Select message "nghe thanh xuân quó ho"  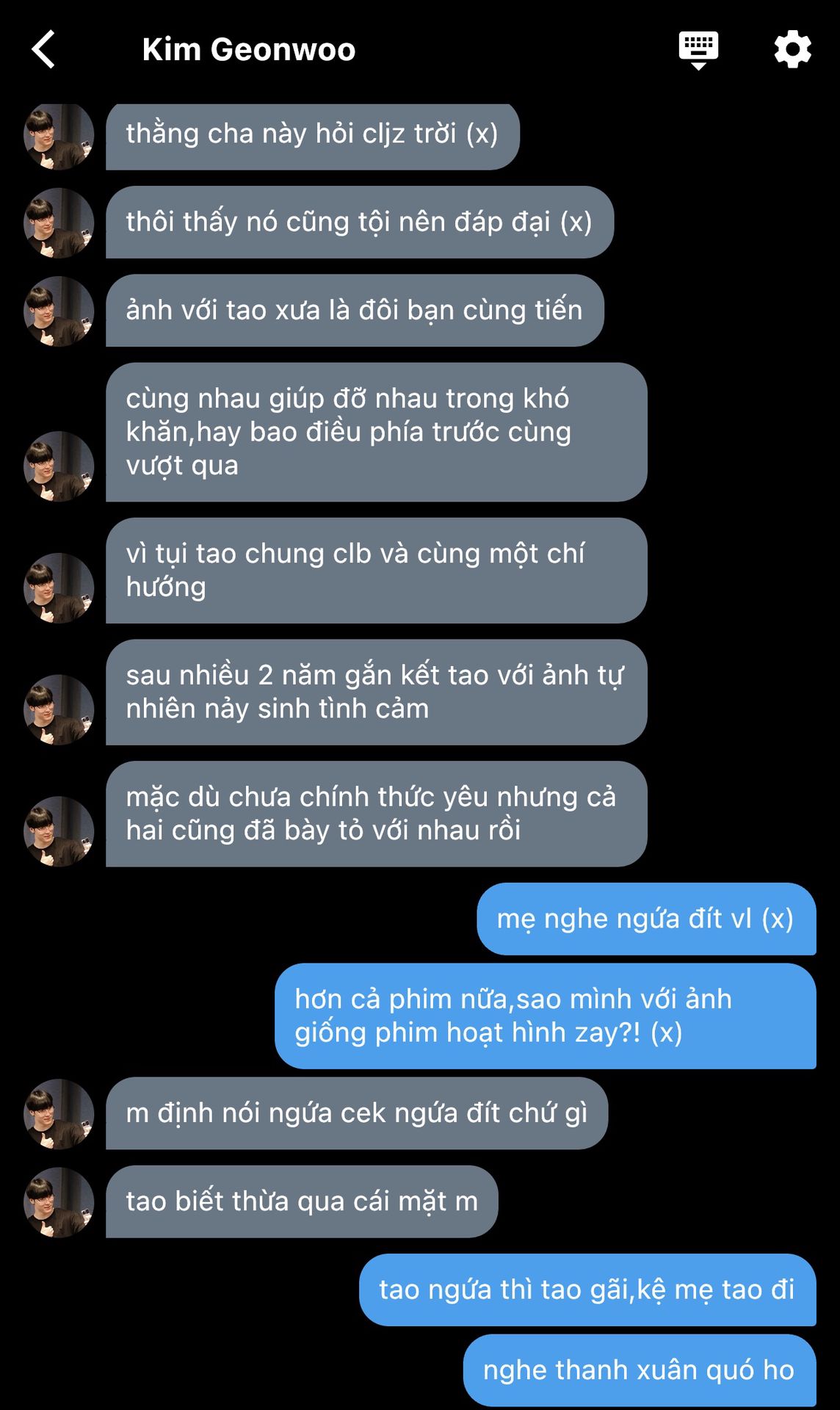640,1370
